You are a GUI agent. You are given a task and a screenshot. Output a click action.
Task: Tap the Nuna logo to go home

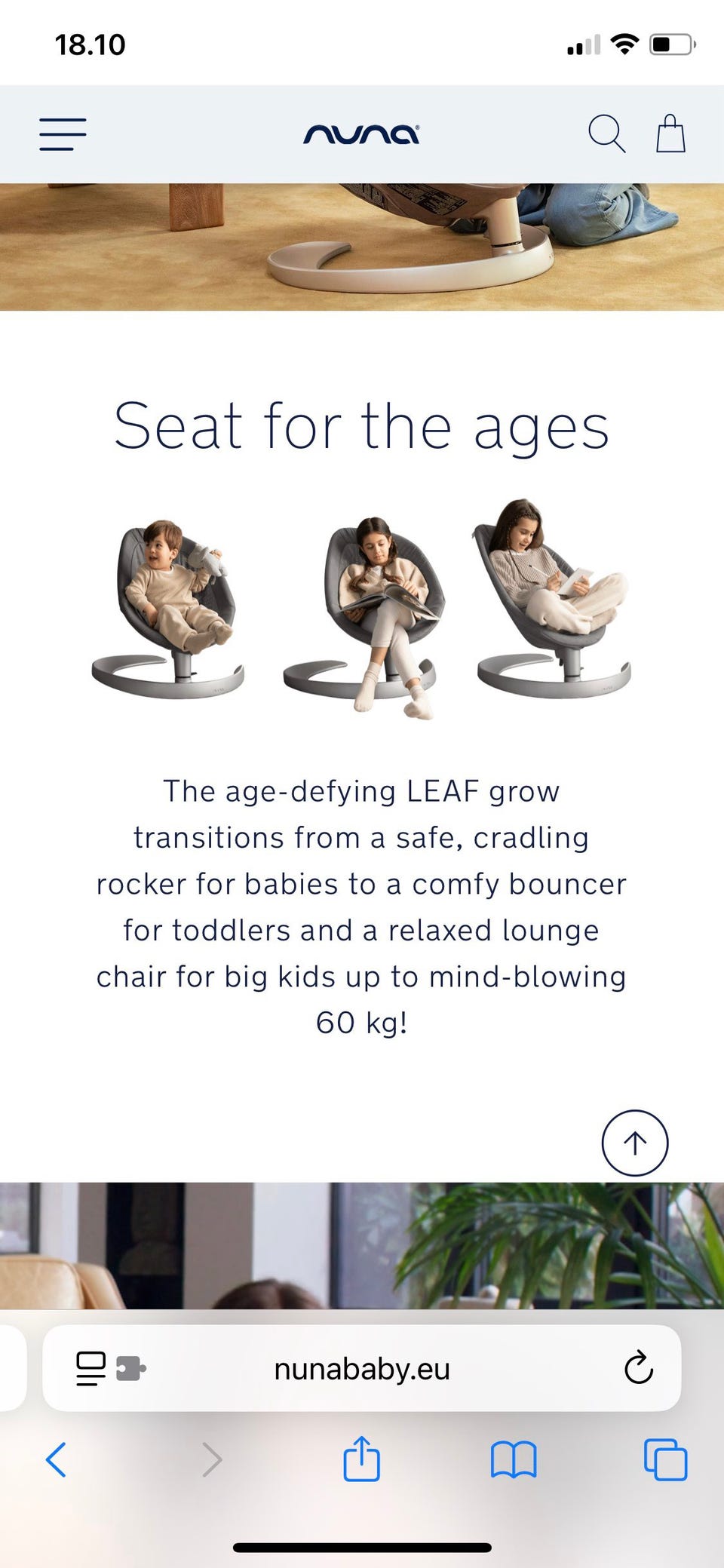(361, 134)
